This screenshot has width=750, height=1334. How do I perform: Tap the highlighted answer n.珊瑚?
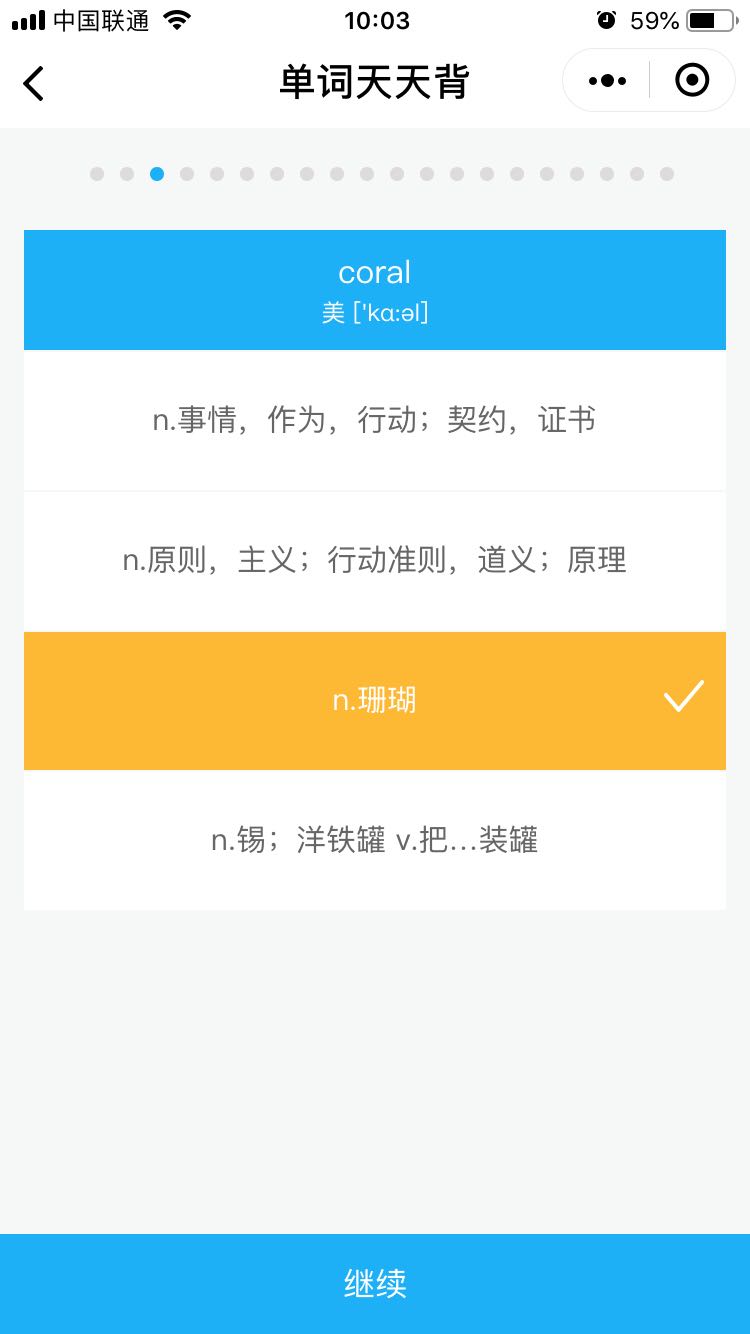(375, 701)
